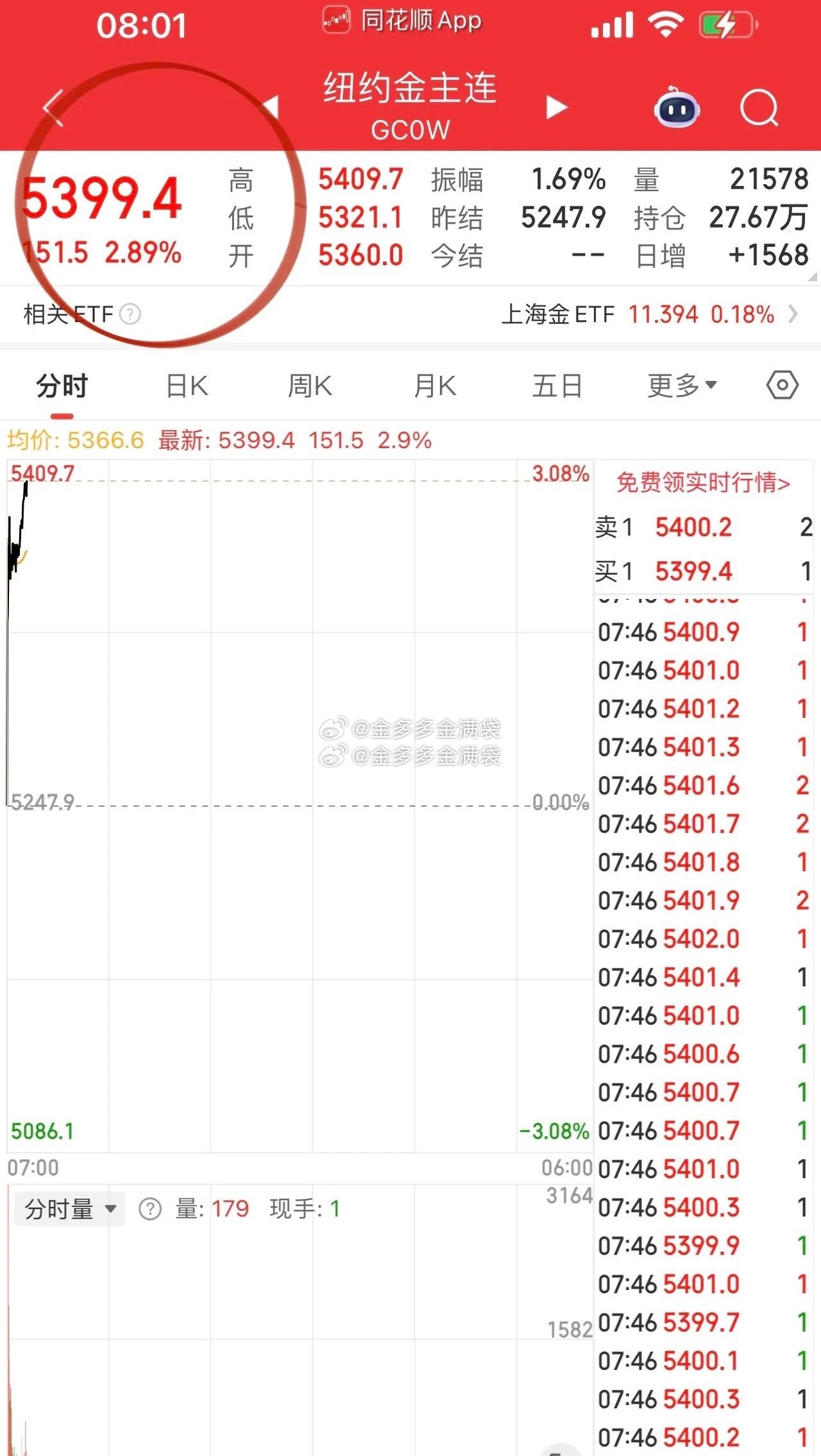Screen dimensions: 821x1456
Task: Tap the 同花顺 App icon in status bar
Action: tap(336, 19)
